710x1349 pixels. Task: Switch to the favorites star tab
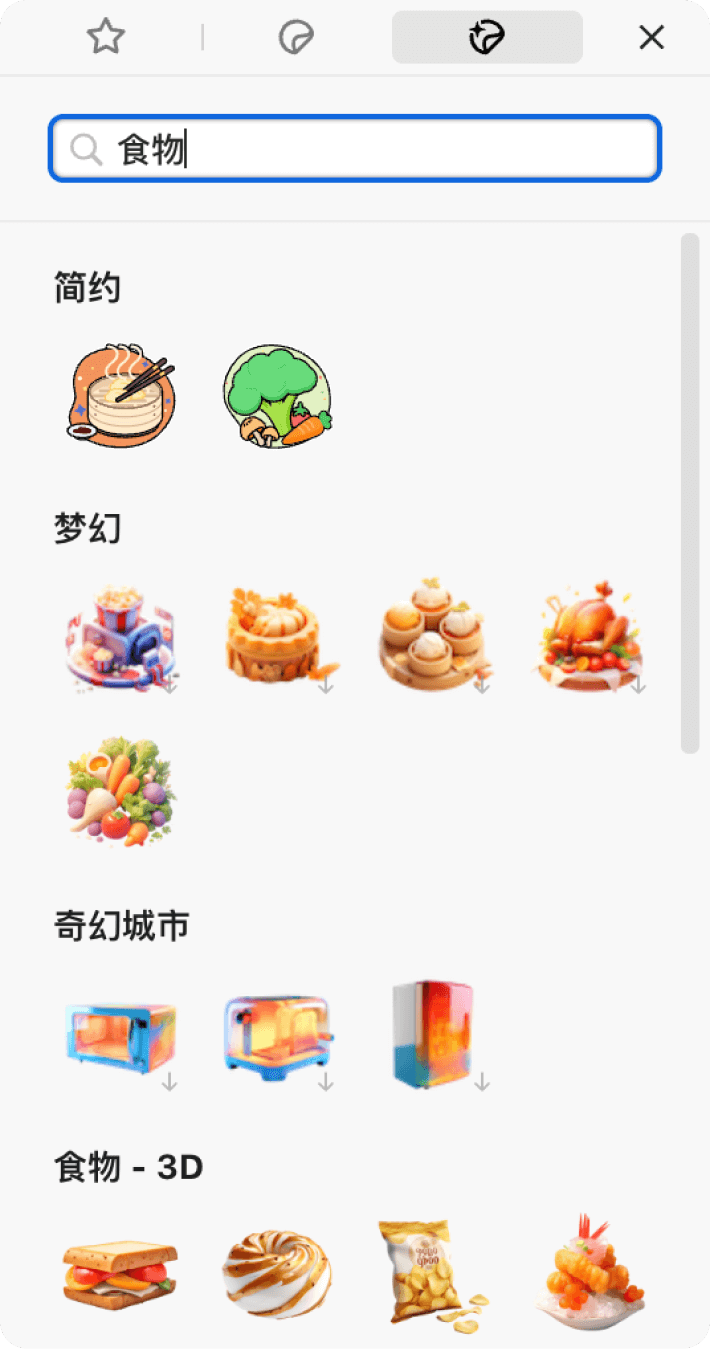tap(105, 38)
